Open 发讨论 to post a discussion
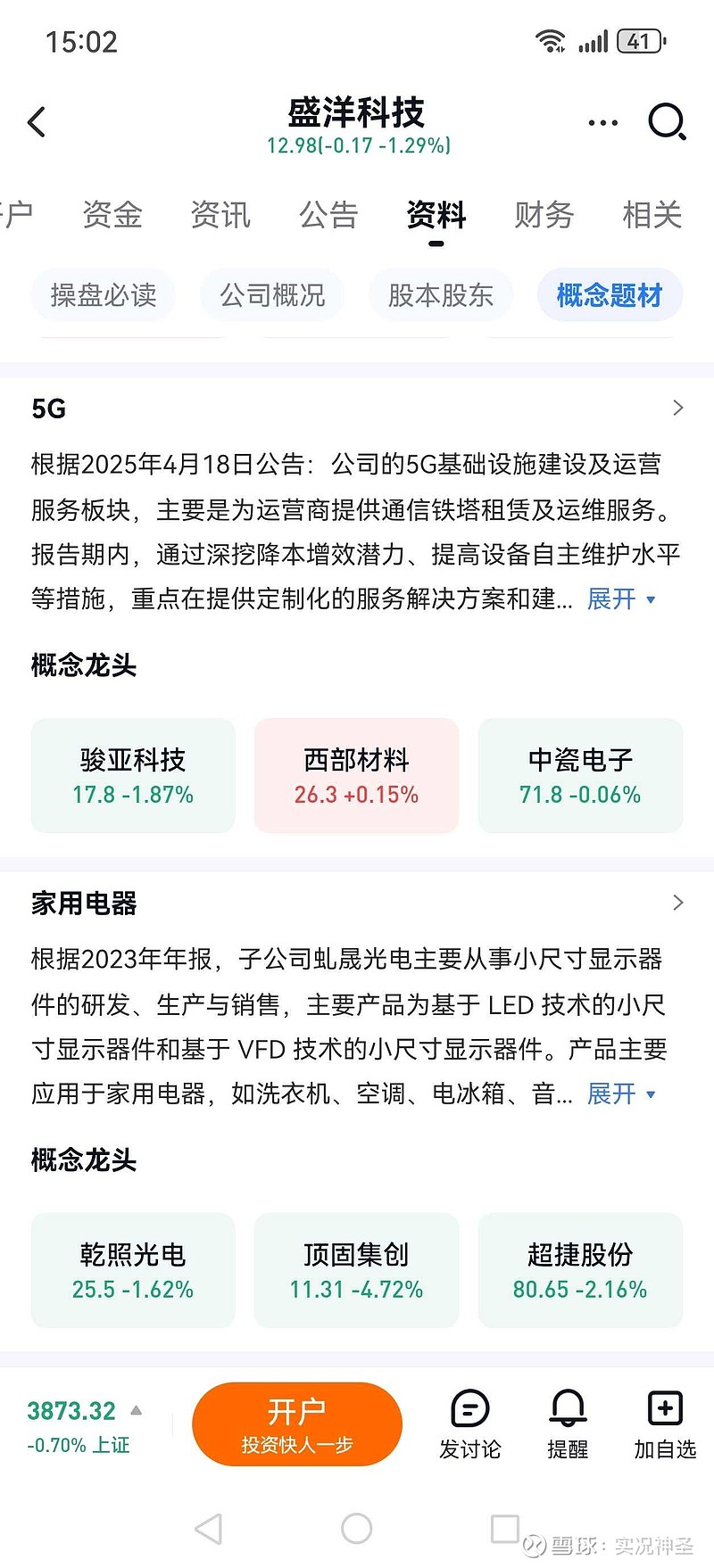The width and height of the screenshot is (714, 1568). tap(470, 1424)
